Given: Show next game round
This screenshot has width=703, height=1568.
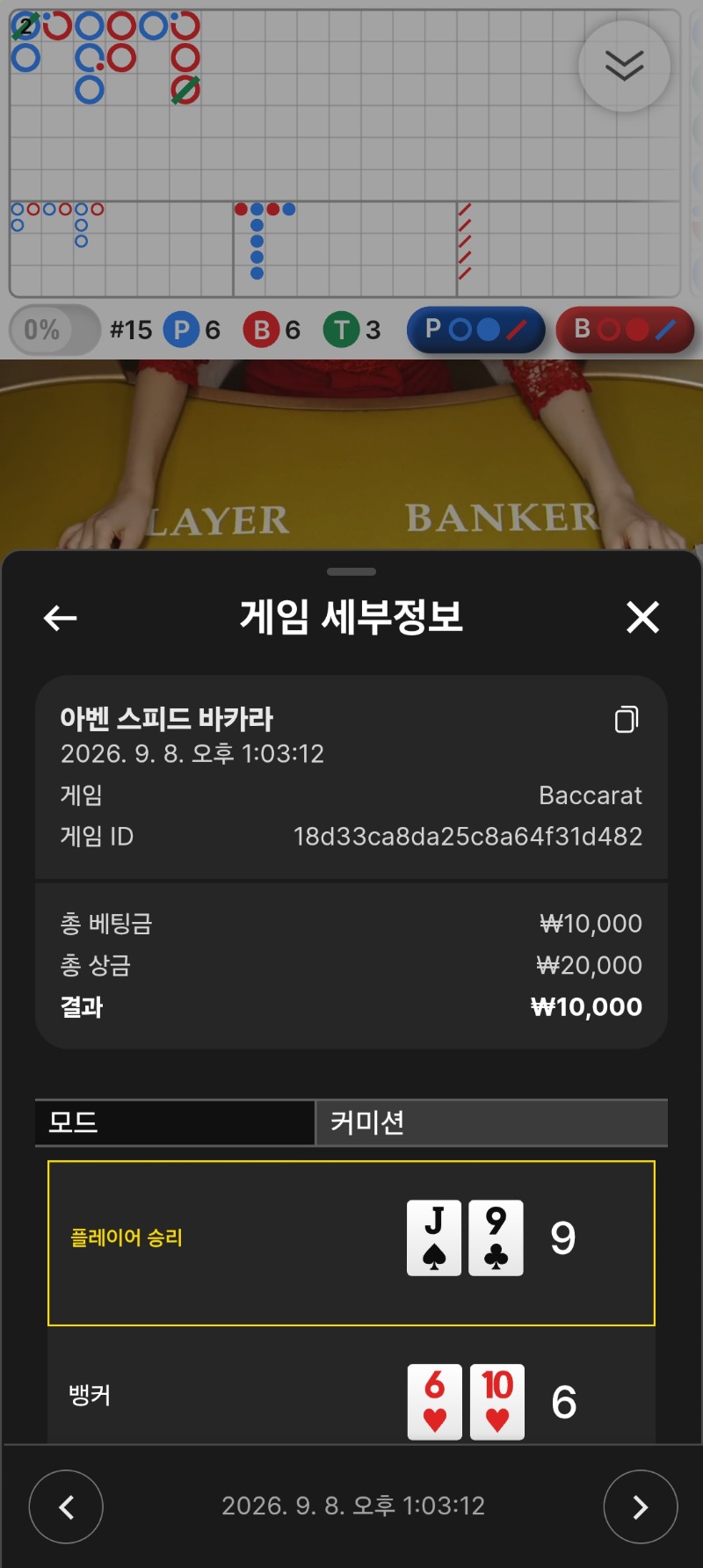Looking at the screenshot, I should (x=641, y=1506).
